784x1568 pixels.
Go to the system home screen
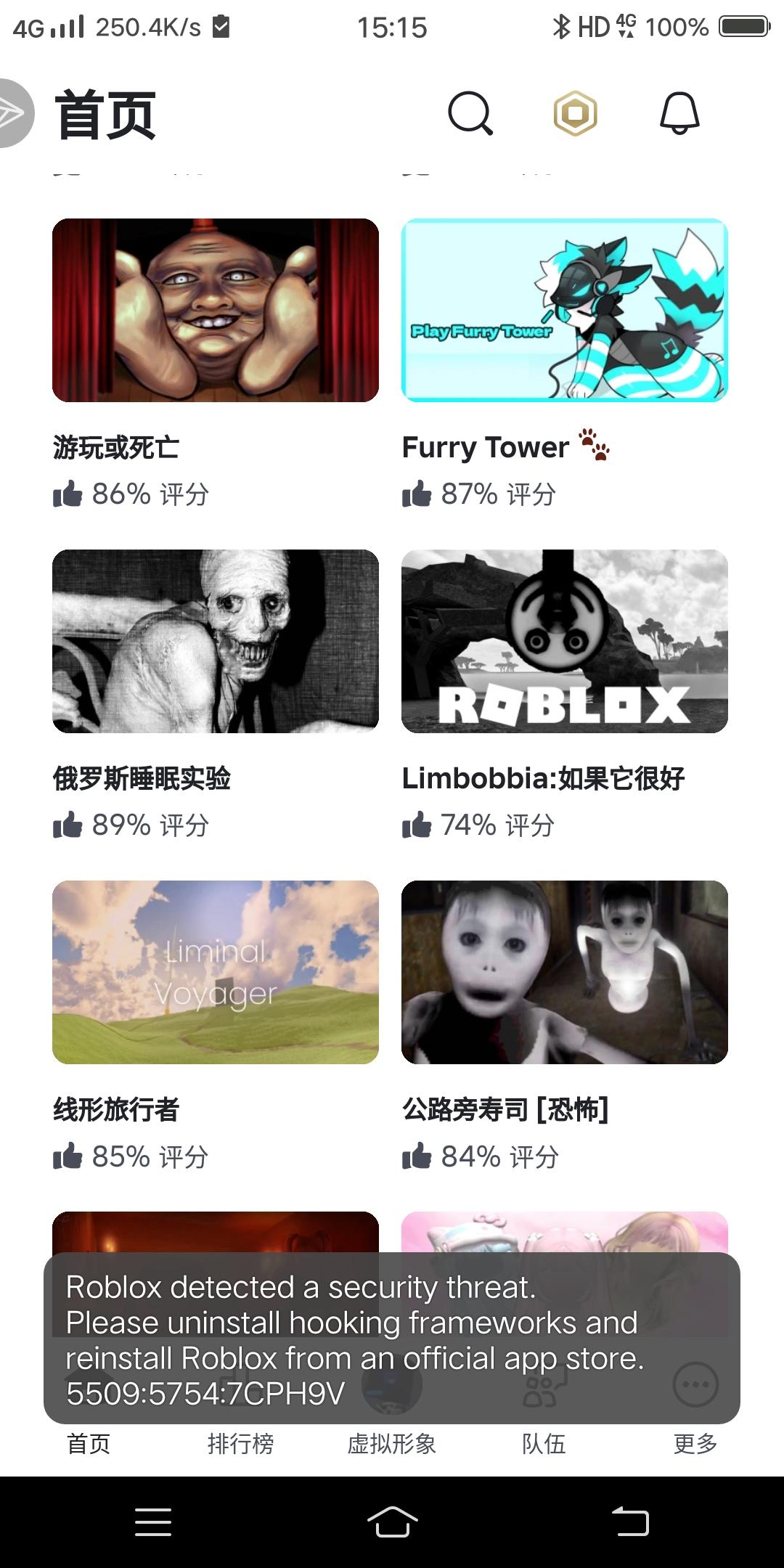[392, 1522]
